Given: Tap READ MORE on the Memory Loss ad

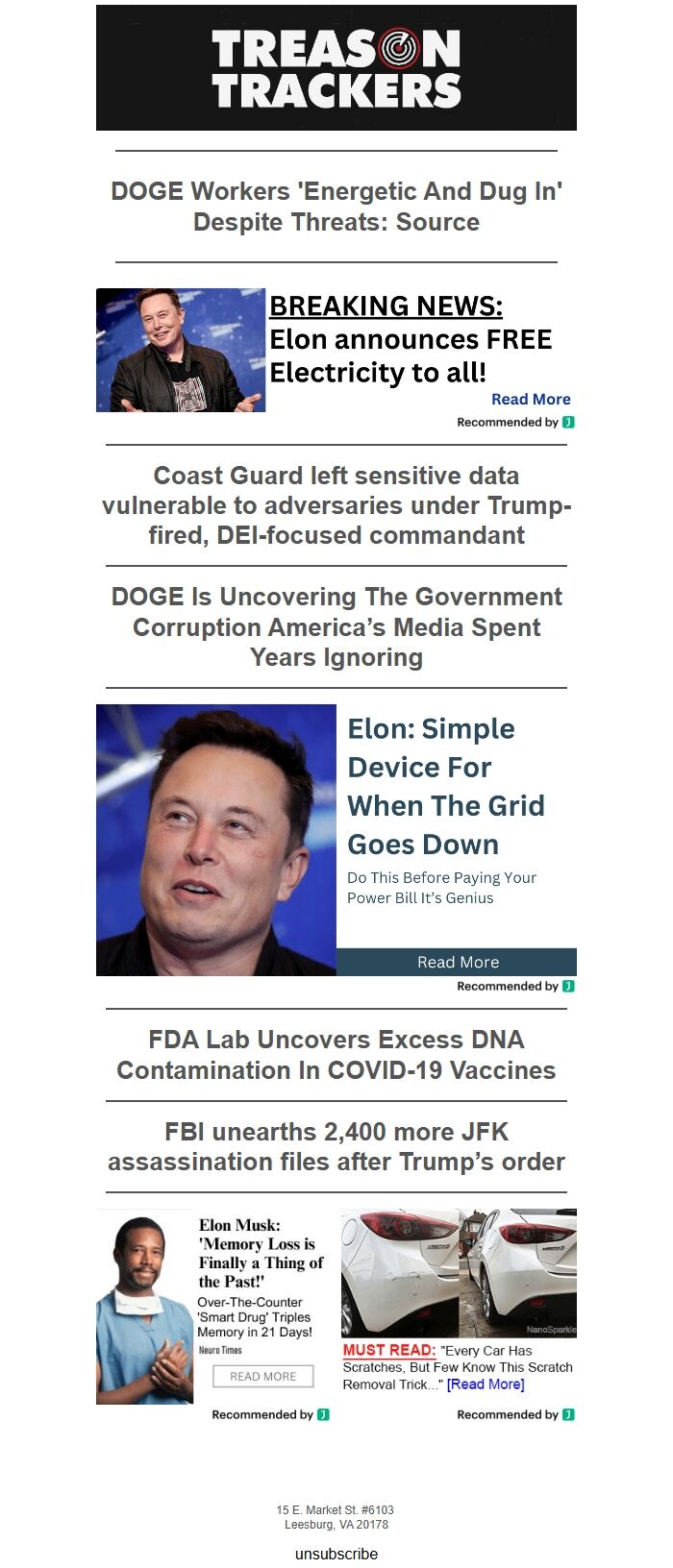Looking at the screenshot, I should pyautogui.click(x=263, y=1376).
